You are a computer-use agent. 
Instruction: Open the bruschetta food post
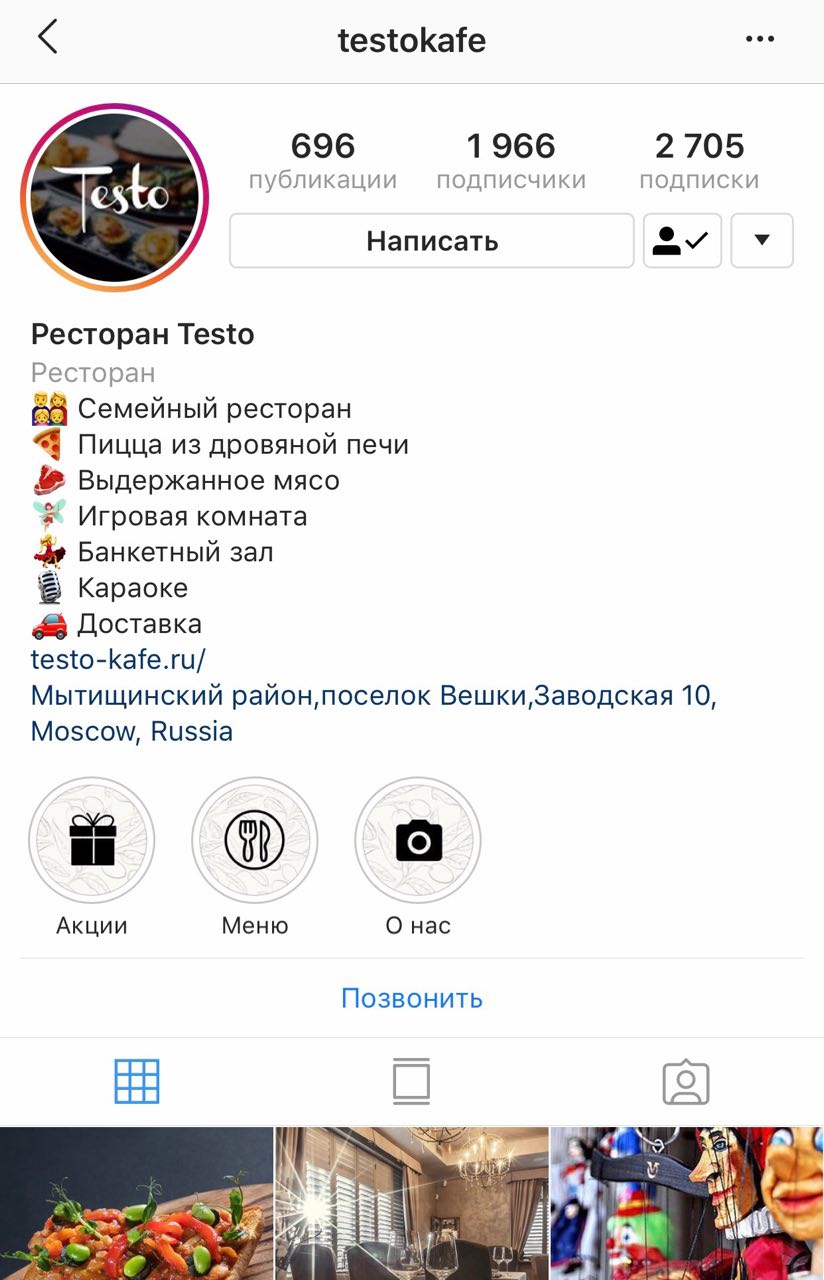(136, 1204)
